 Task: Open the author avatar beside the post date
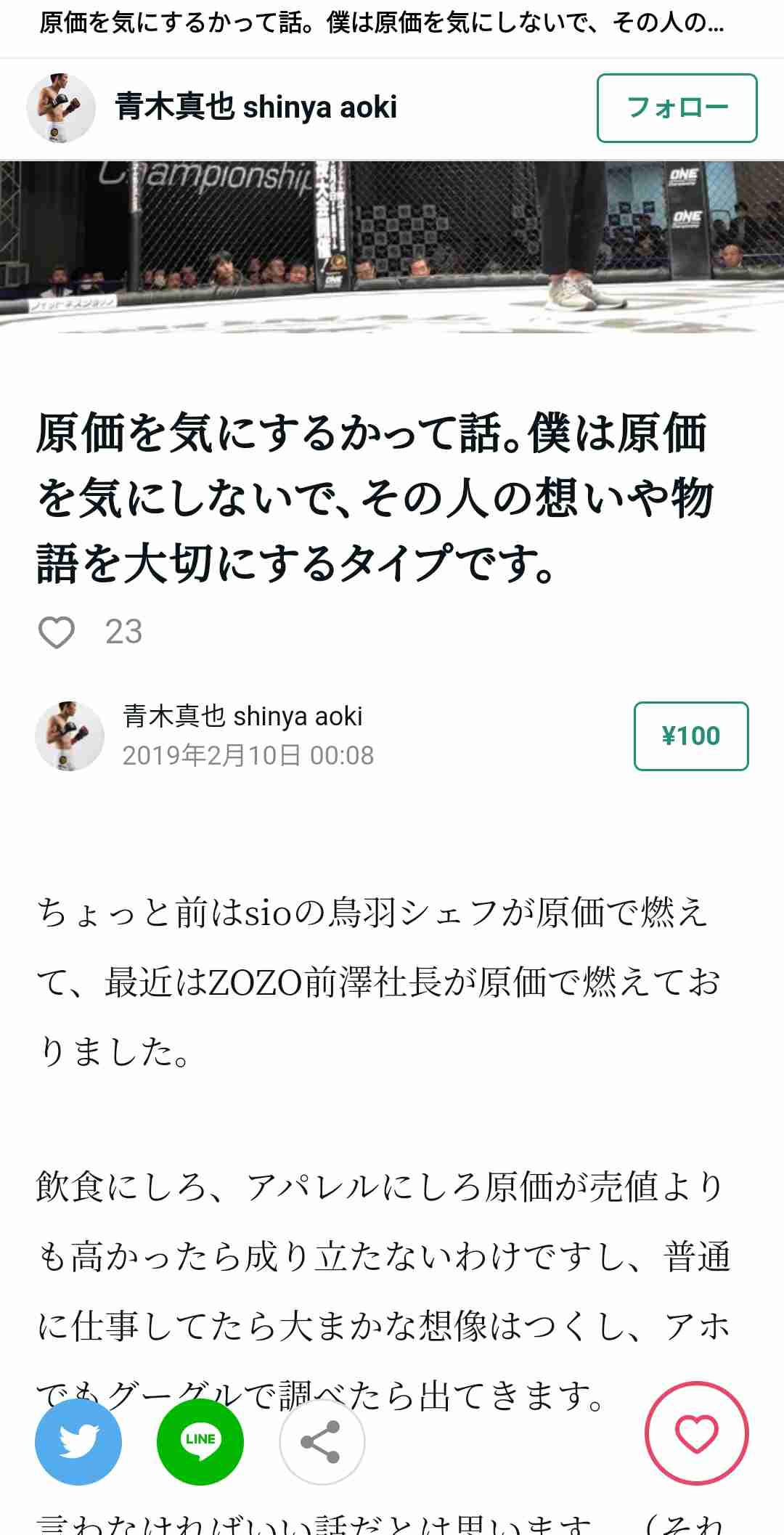pyautogui.click(x=70, y=736)
